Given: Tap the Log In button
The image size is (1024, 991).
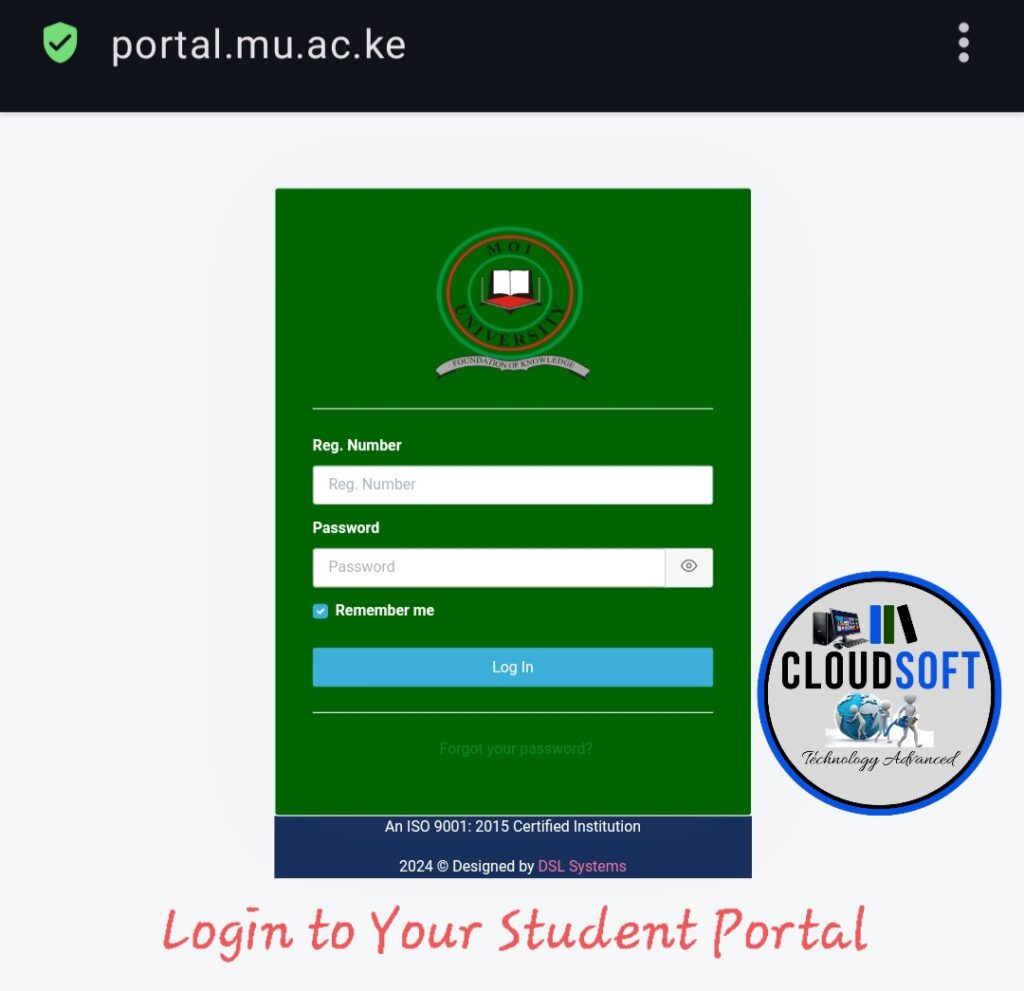Looking at the screenshot, I should click(x=512, y=667).
